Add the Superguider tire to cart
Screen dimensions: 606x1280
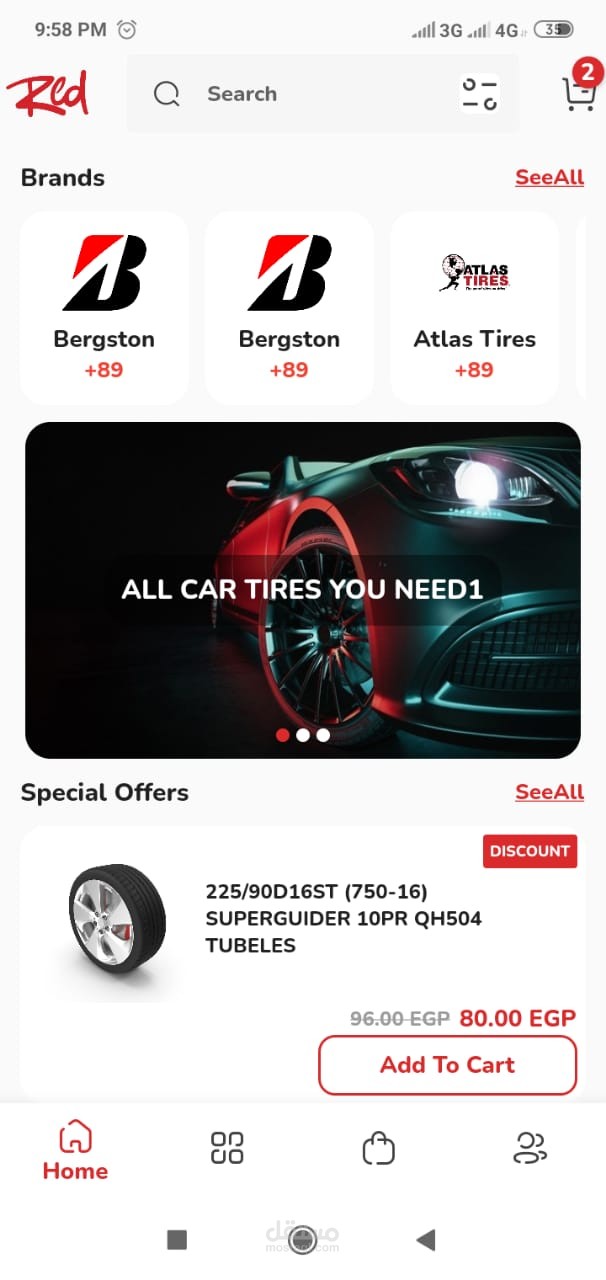click(447, 1065)
